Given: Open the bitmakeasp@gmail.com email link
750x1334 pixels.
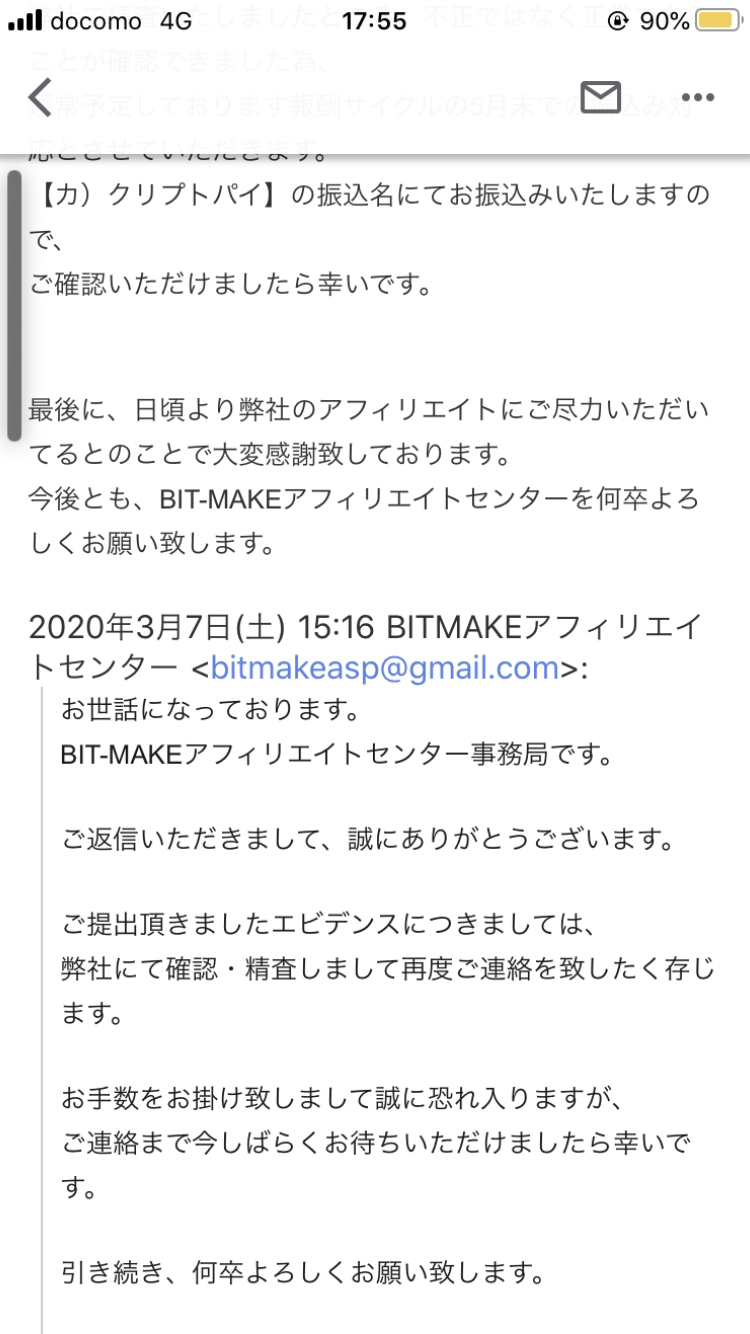Looking at the screenshot, I should (x=384, y=667).
